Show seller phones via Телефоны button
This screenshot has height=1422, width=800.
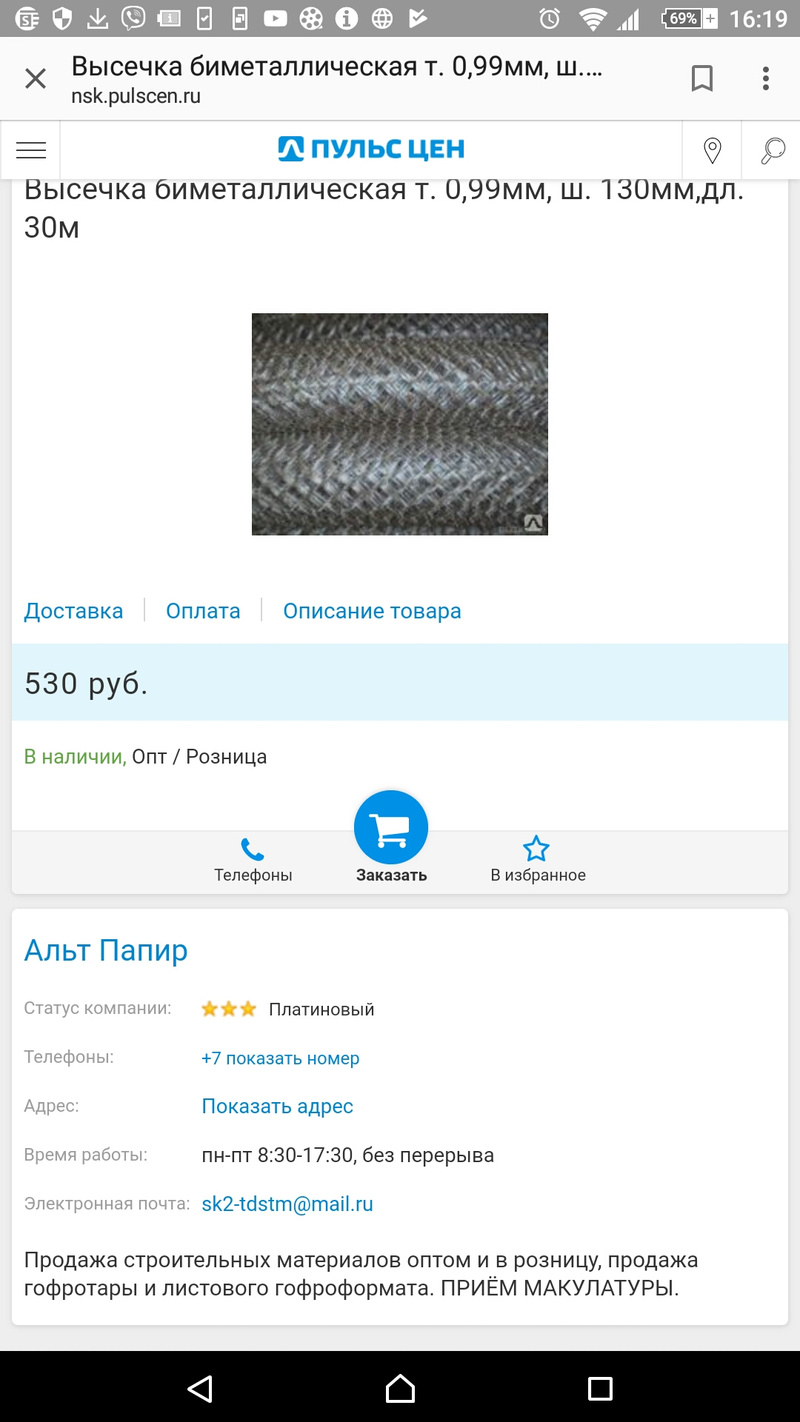(253, 860)
